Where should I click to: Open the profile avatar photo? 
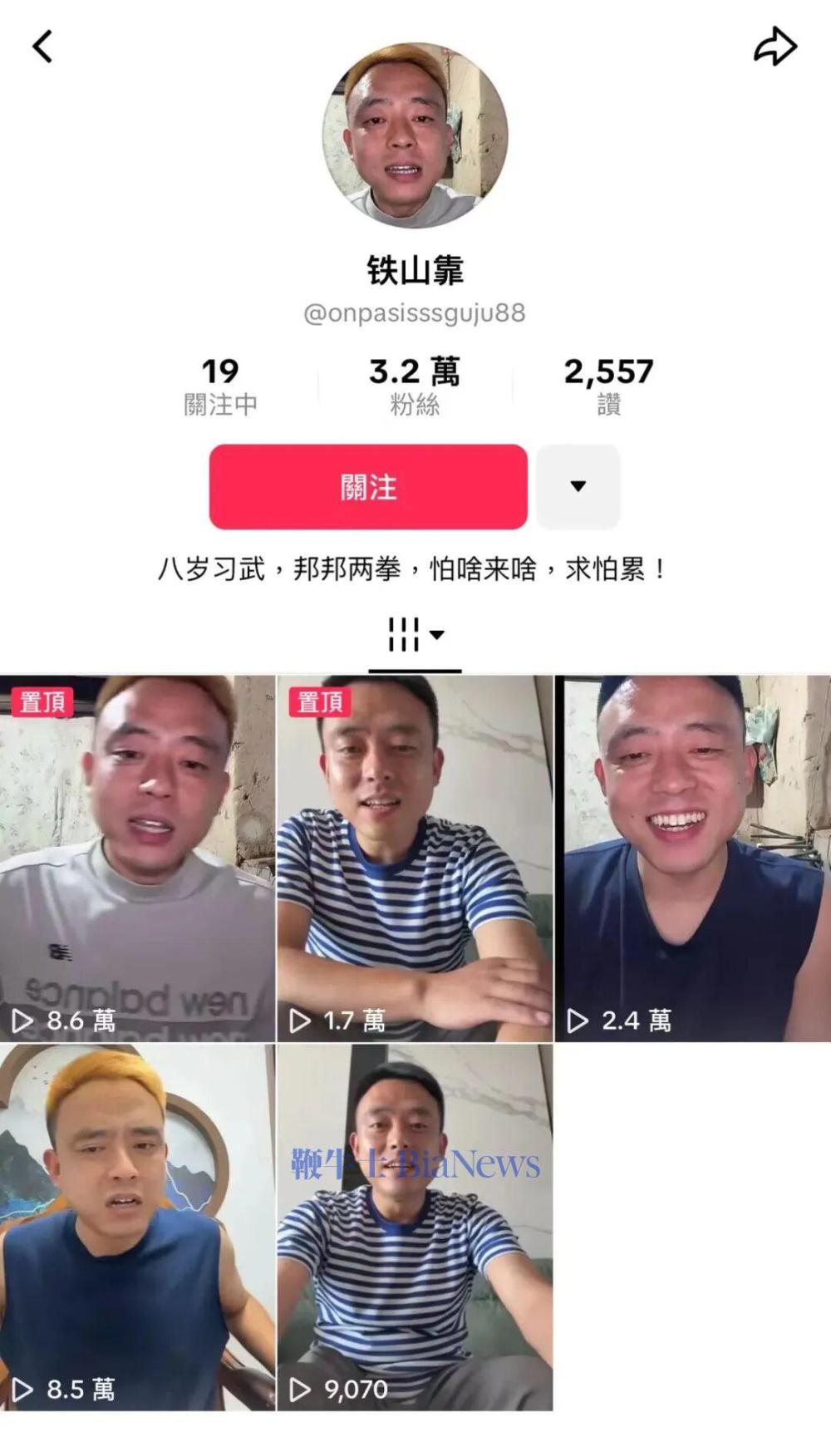[415, 135]
